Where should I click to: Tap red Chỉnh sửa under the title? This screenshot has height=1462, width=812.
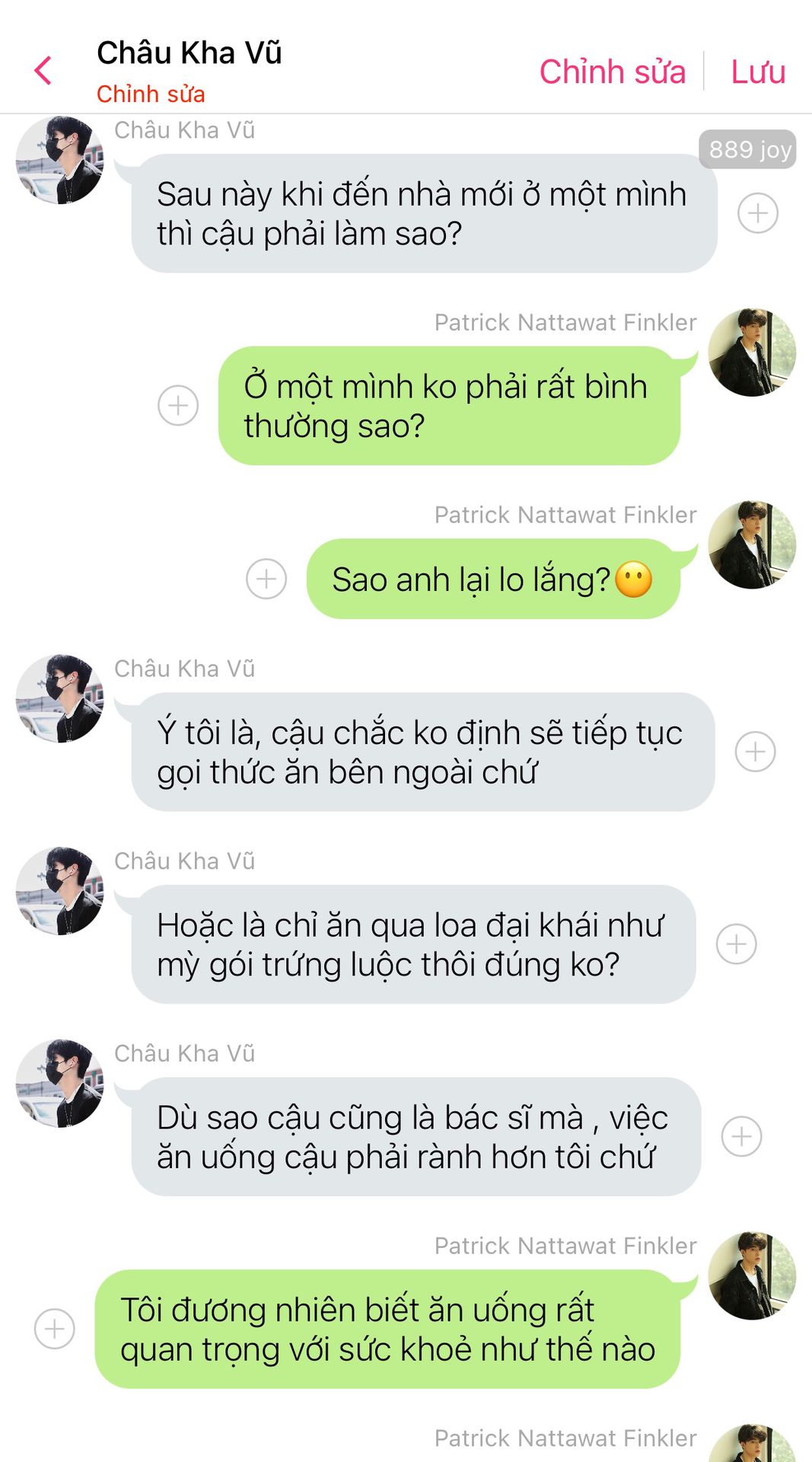[151, 94]
